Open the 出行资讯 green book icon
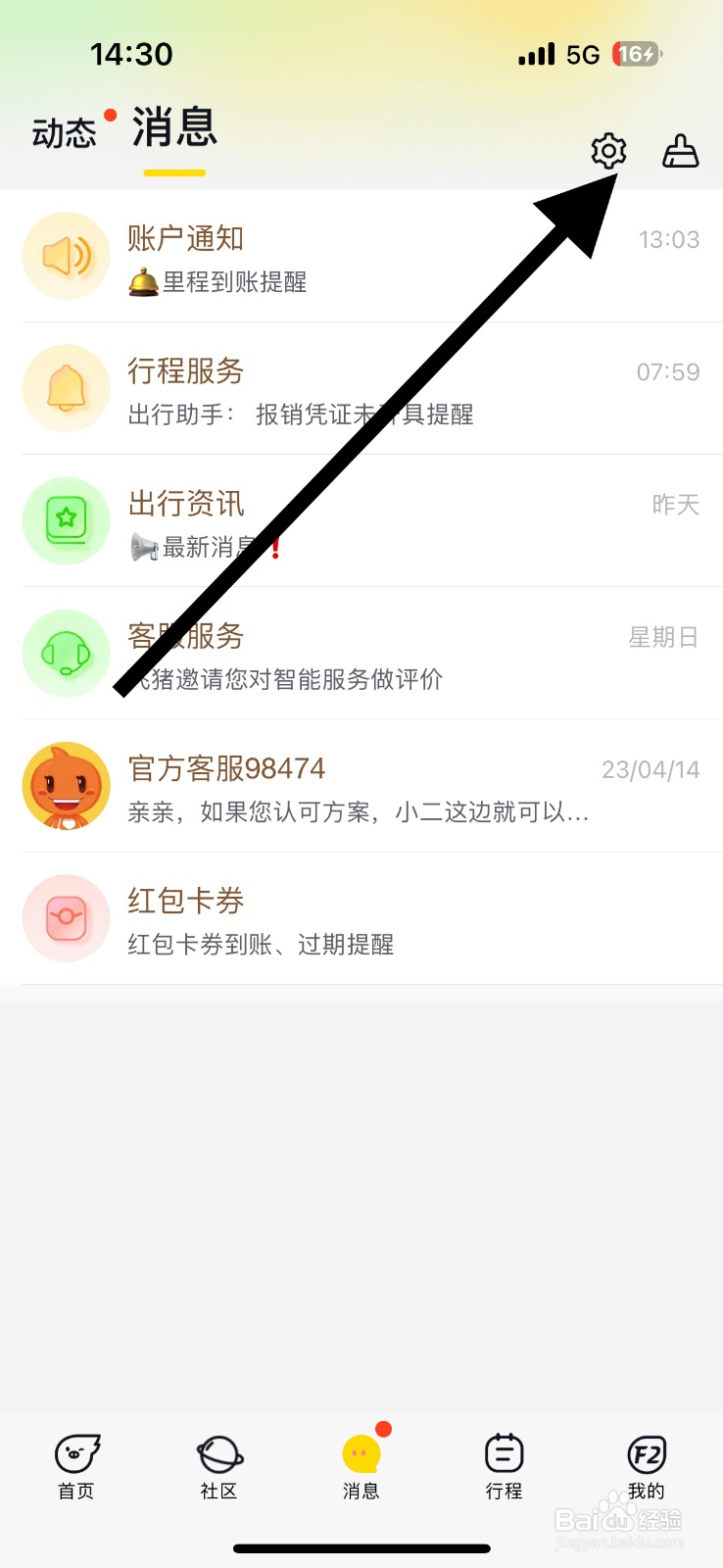The width and height of the screenshot is (723, 1568). tap(66, 520)
